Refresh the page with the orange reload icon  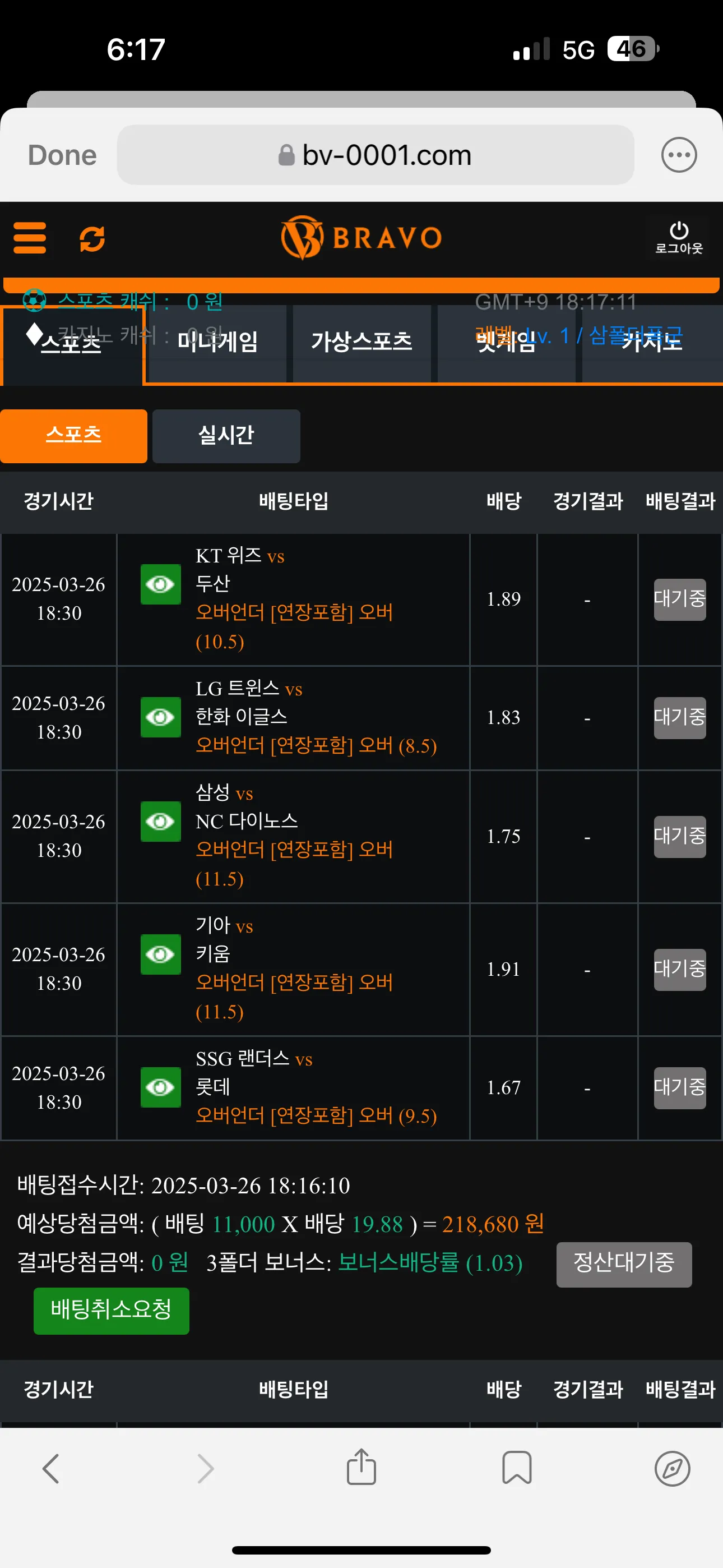[92, 238]
